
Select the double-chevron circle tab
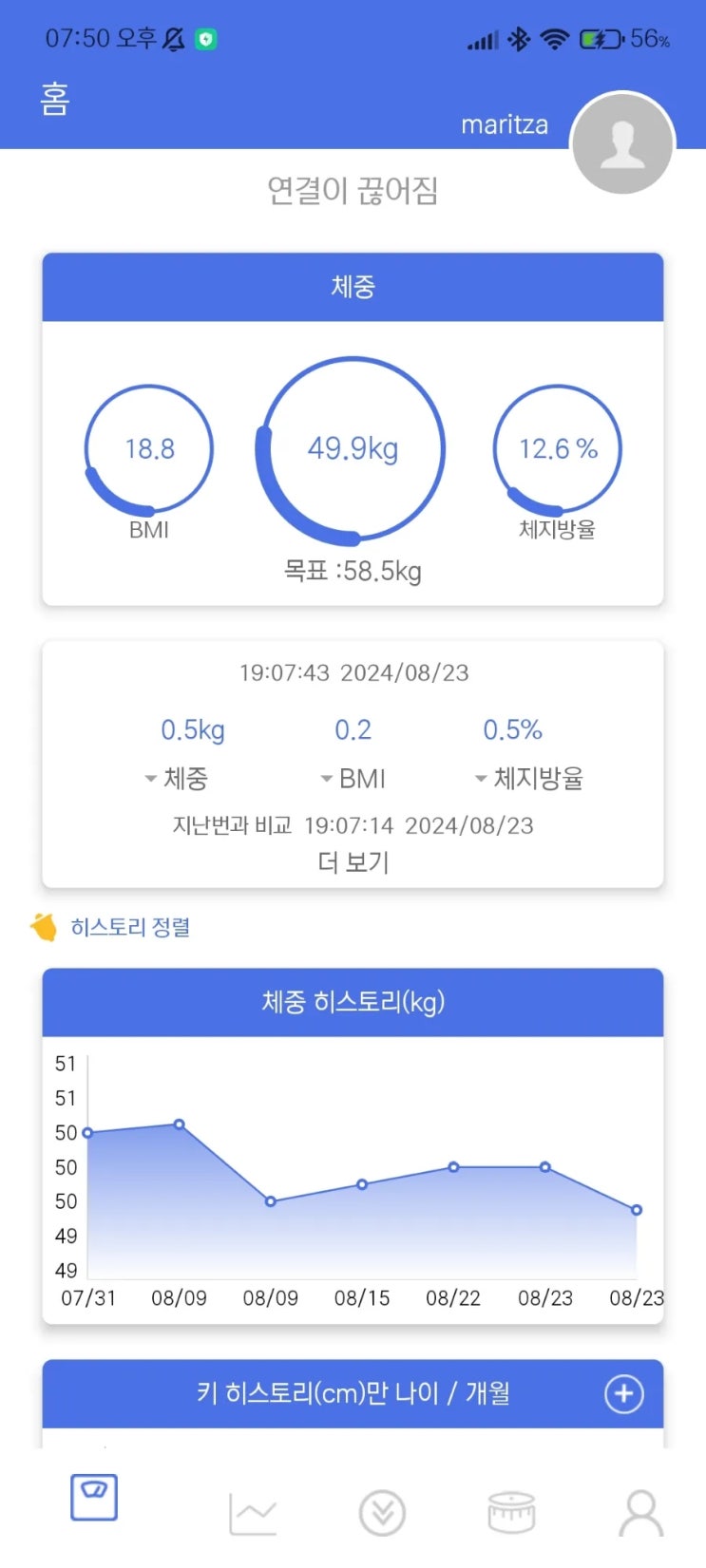382,1512
